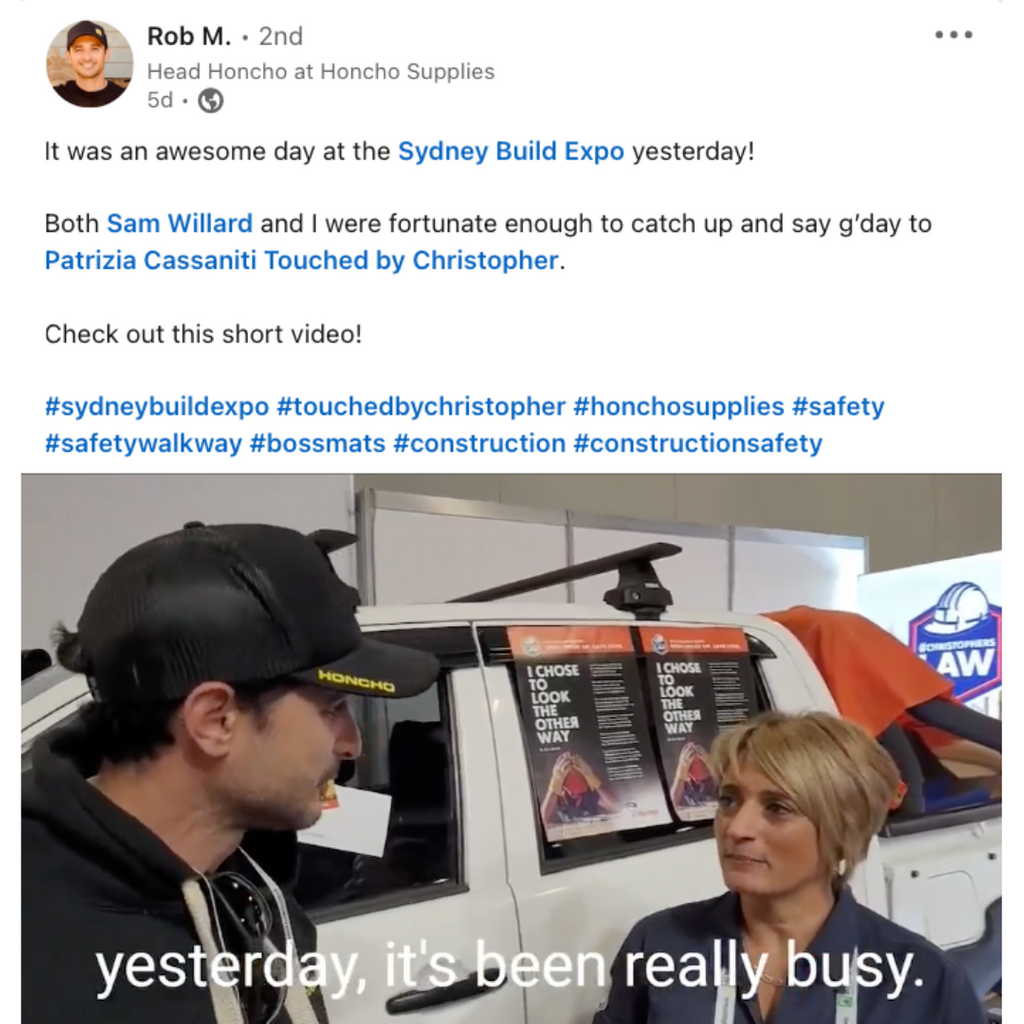The width and height of the screenshot is (1024, 1024).
Task: Open Patrizia Cassaniti Touched by Christopher link
Action: (301, 260)
